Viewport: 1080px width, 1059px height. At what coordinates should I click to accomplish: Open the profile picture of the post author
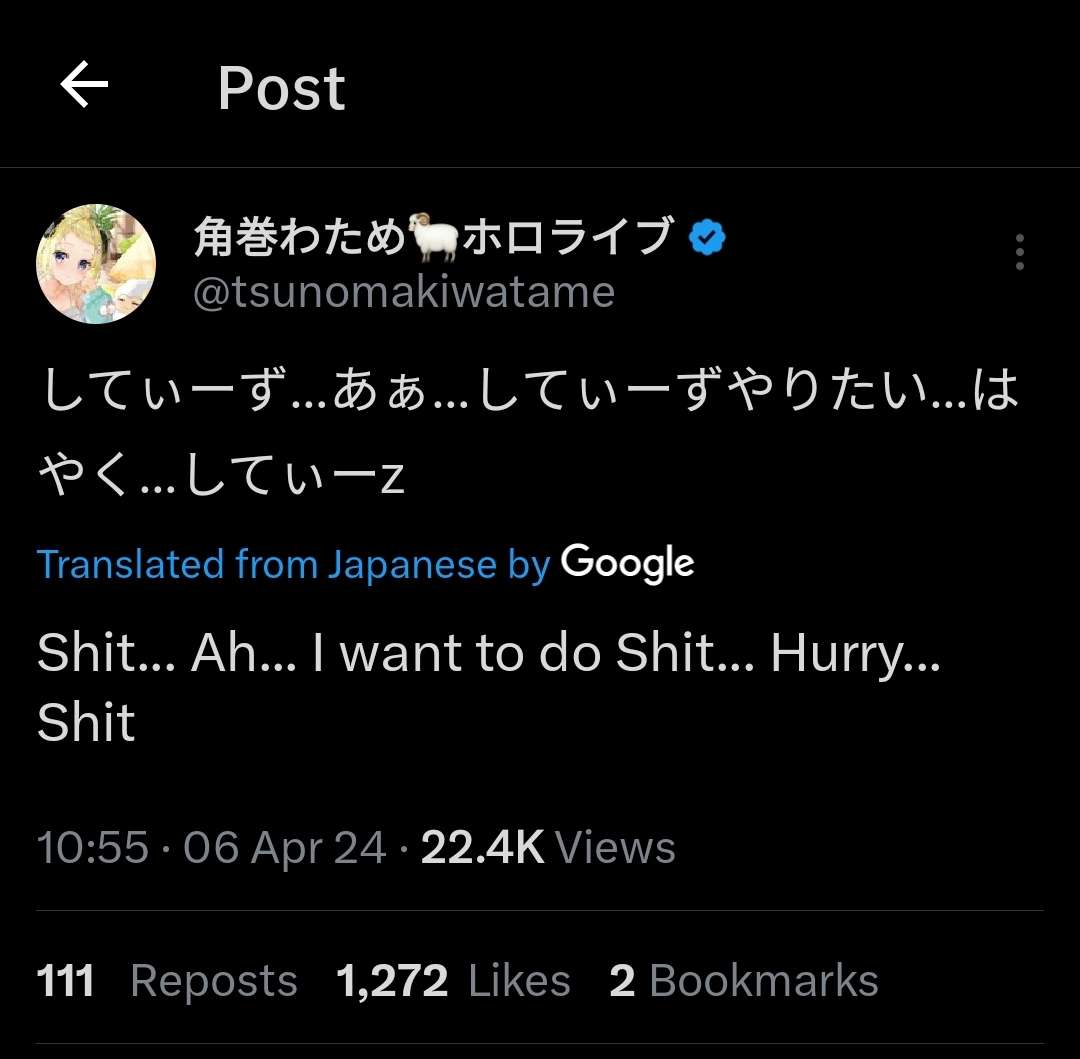[x=96, y=264]
